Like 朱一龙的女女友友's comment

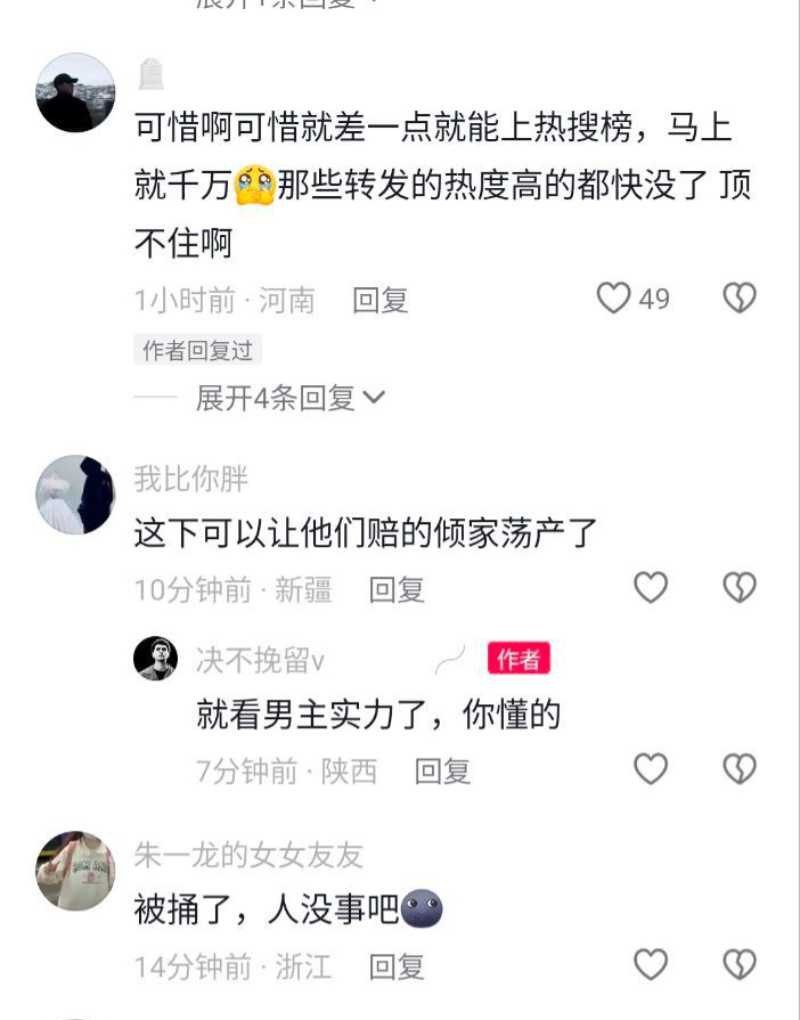(x=651, y=964)
